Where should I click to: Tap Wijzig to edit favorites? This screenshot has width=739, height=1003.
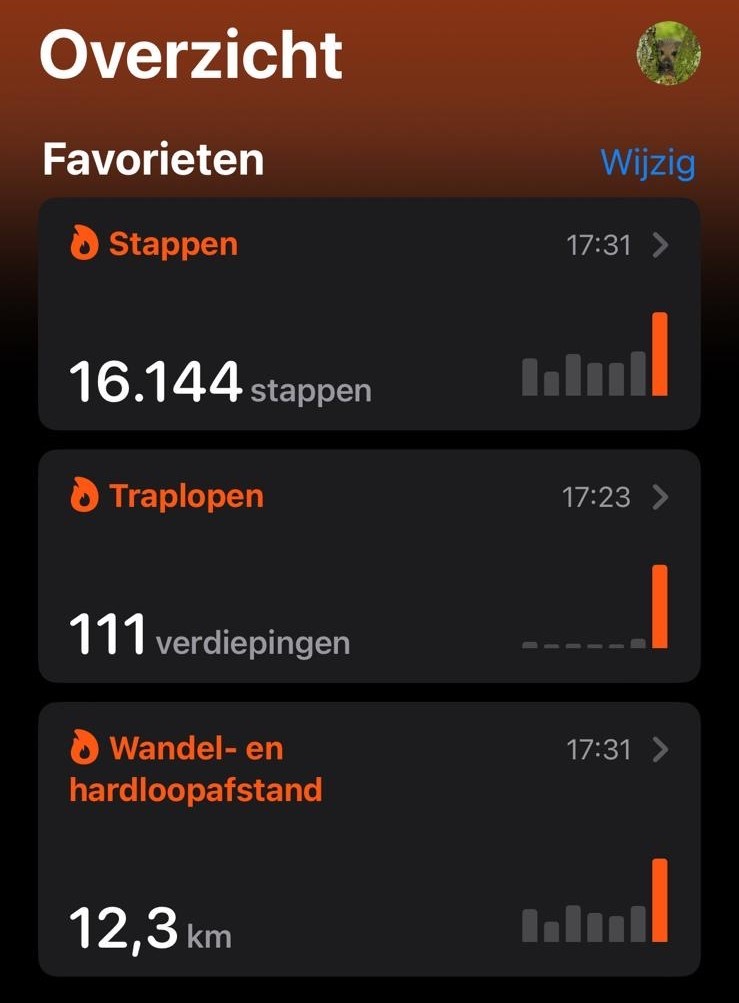(647, 162)
